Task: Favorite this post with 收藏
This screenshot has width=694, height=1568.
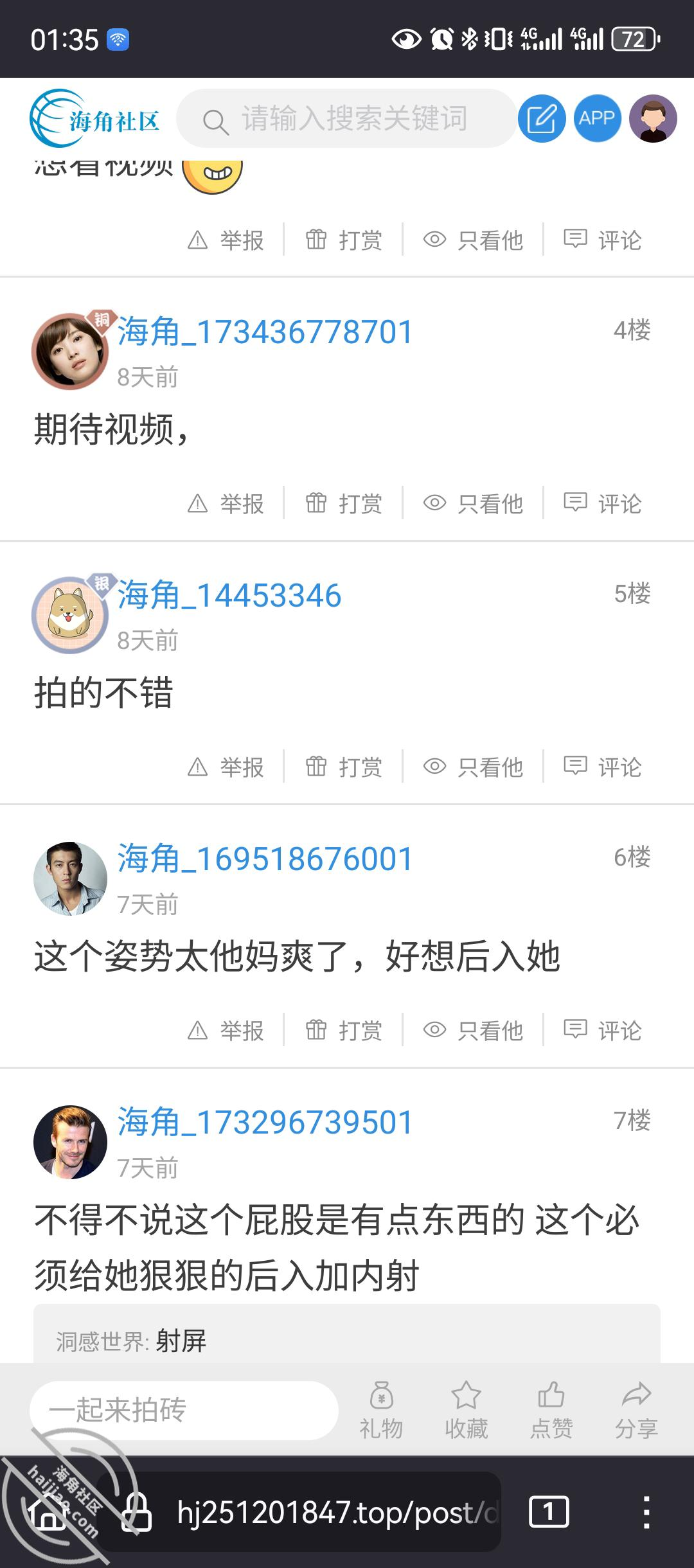Action: [x=466, y=1410]
